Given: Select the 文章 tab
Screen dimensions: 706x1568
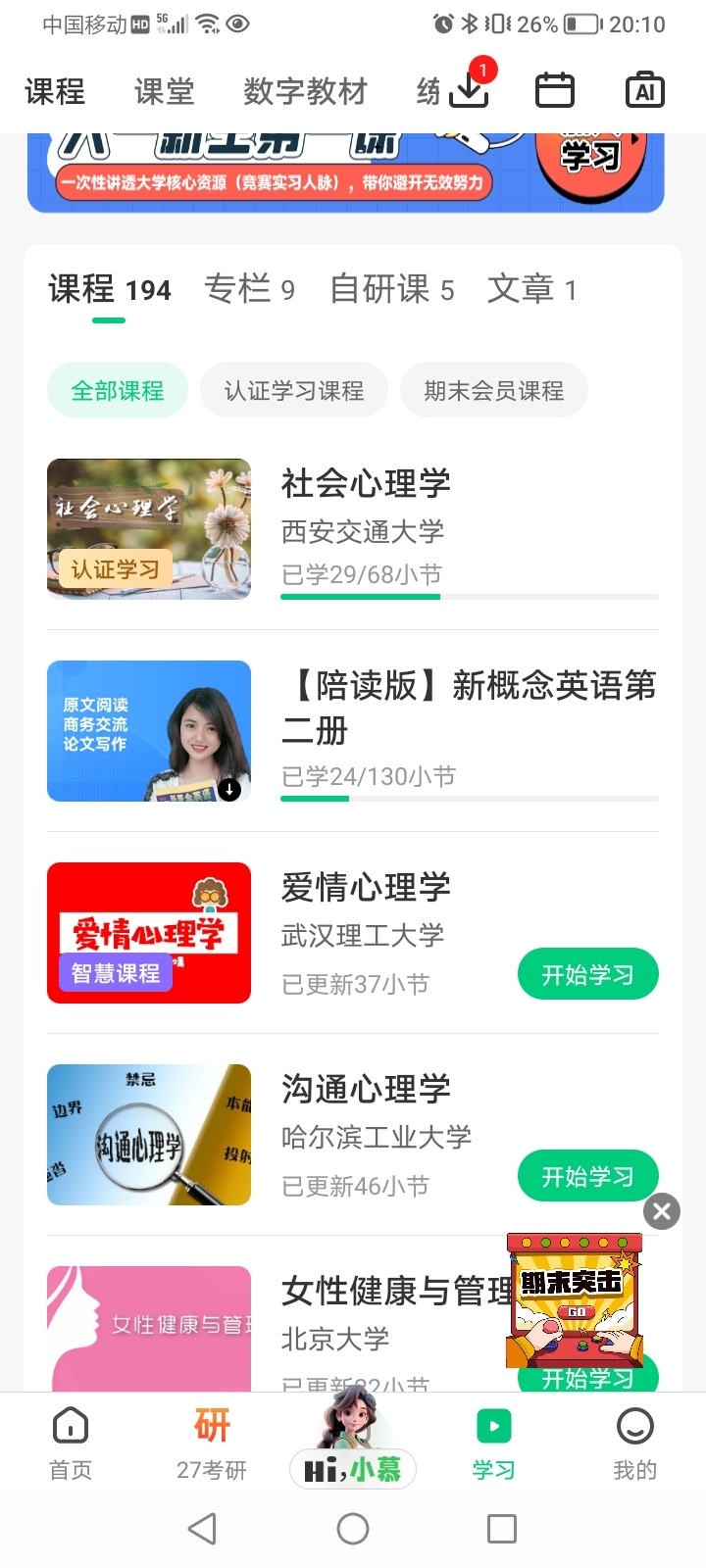Looking at the screenshot, I should click(531, 289).
